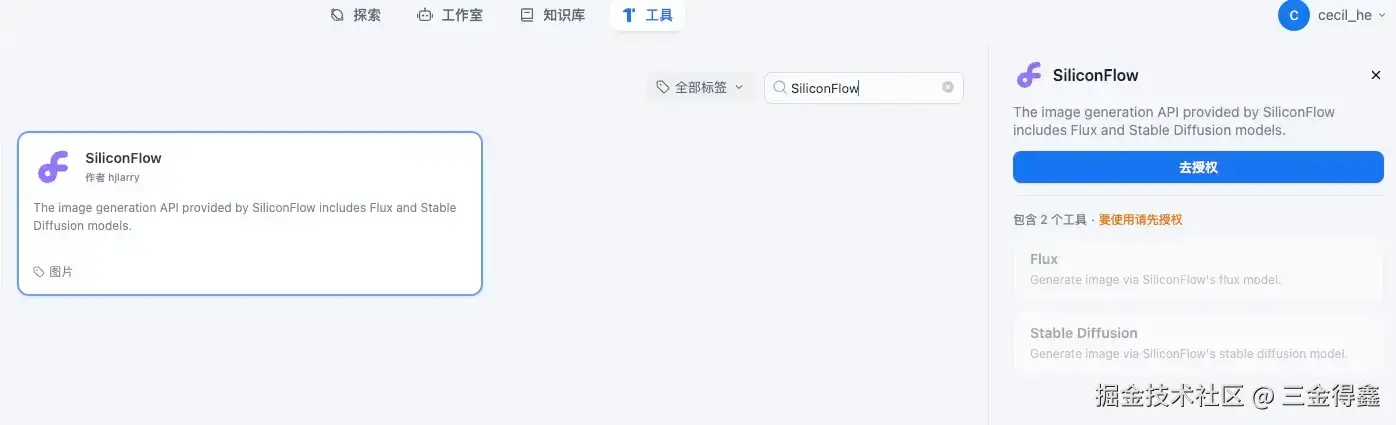1396x425 pixels.
Task: Open the SiliconFlow tool card
Action: coord(250,213)
